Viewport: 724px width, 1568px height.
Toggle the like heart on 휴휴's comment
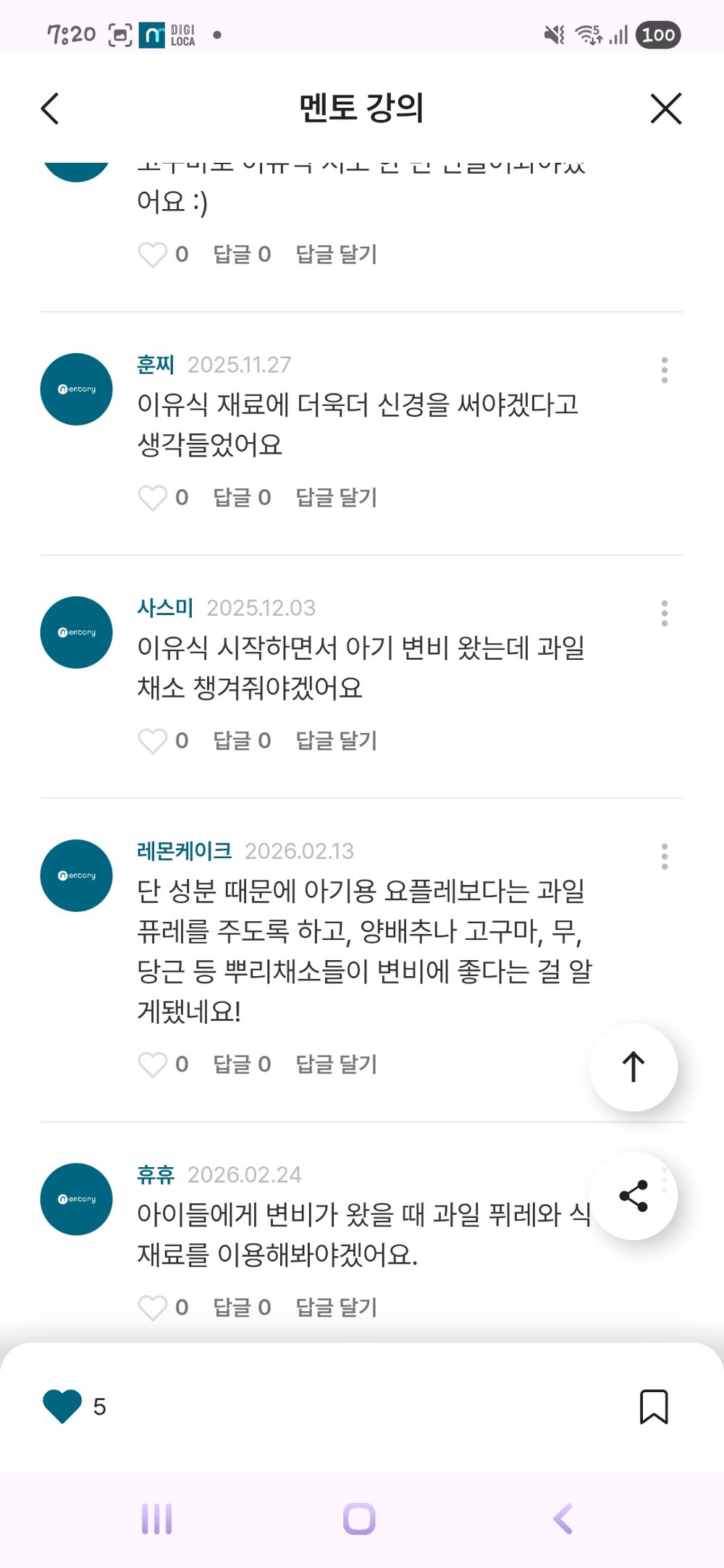point(153,1307)
